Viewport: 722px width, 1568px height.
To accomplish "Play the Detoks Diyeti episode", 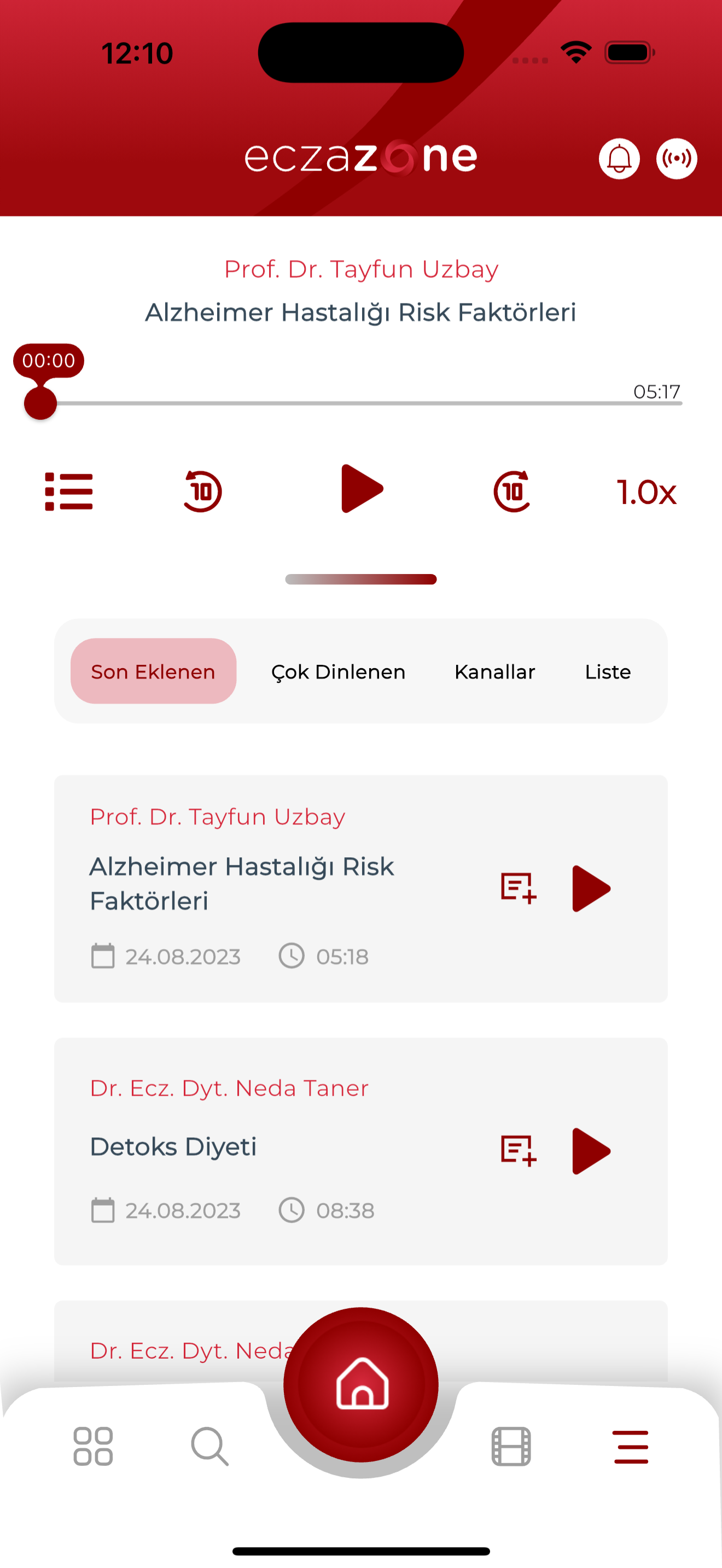I will click(x=591, y=1151).
